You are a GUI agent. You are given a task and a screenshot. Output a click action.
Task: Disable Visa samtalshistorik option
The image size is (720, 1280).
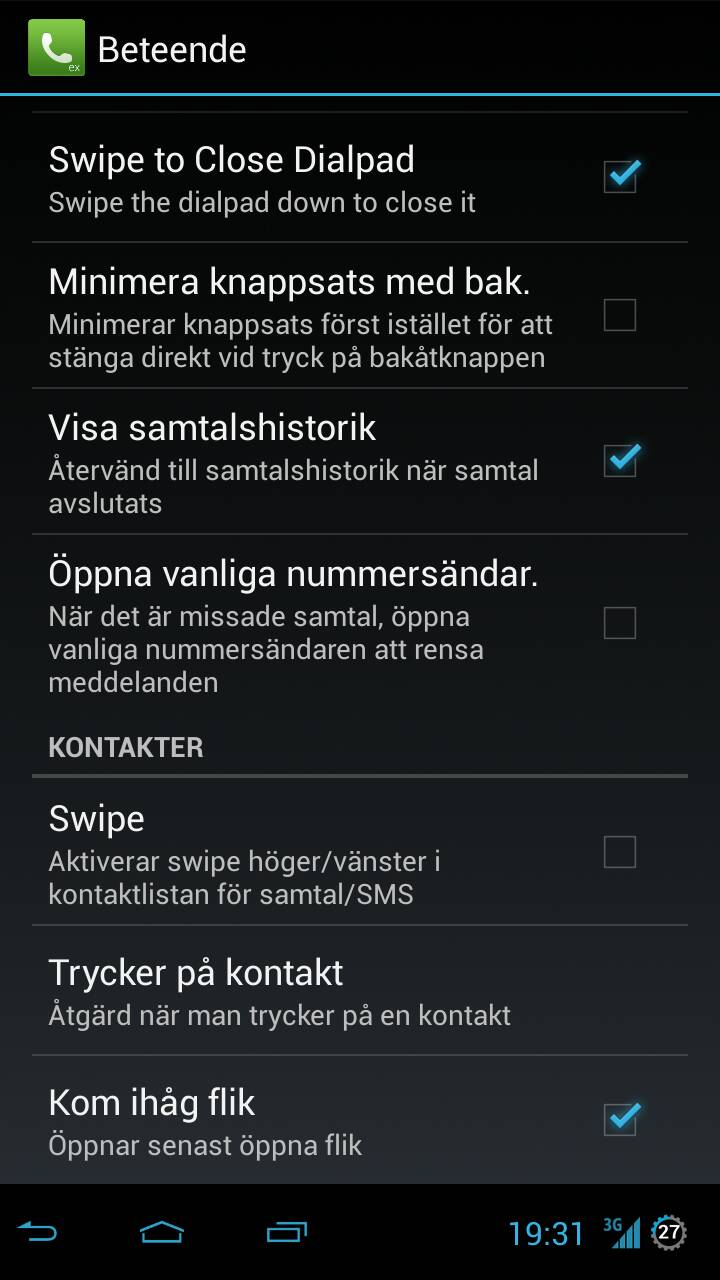pos(620,461)
